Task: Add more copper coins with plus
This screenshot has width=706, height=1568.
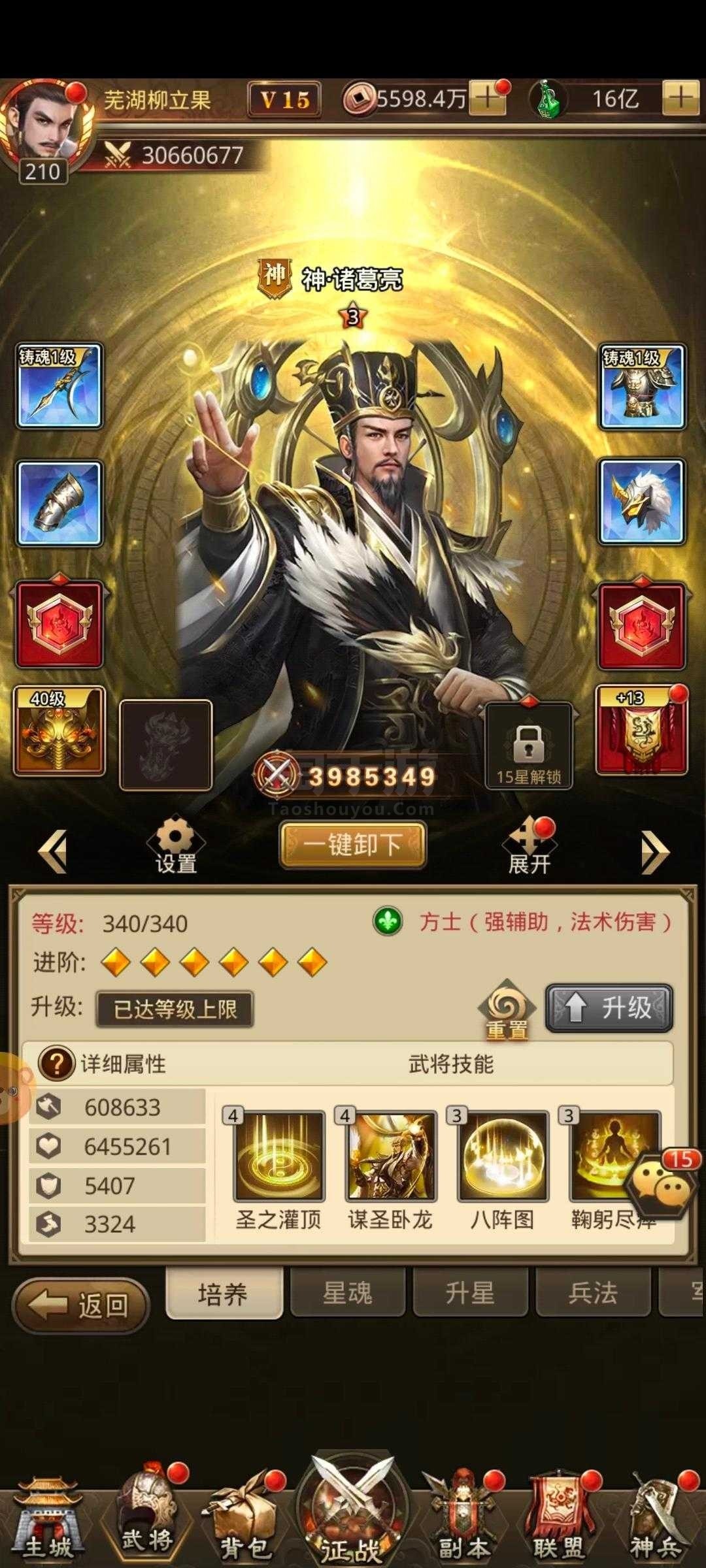Action: pos(487,99)
